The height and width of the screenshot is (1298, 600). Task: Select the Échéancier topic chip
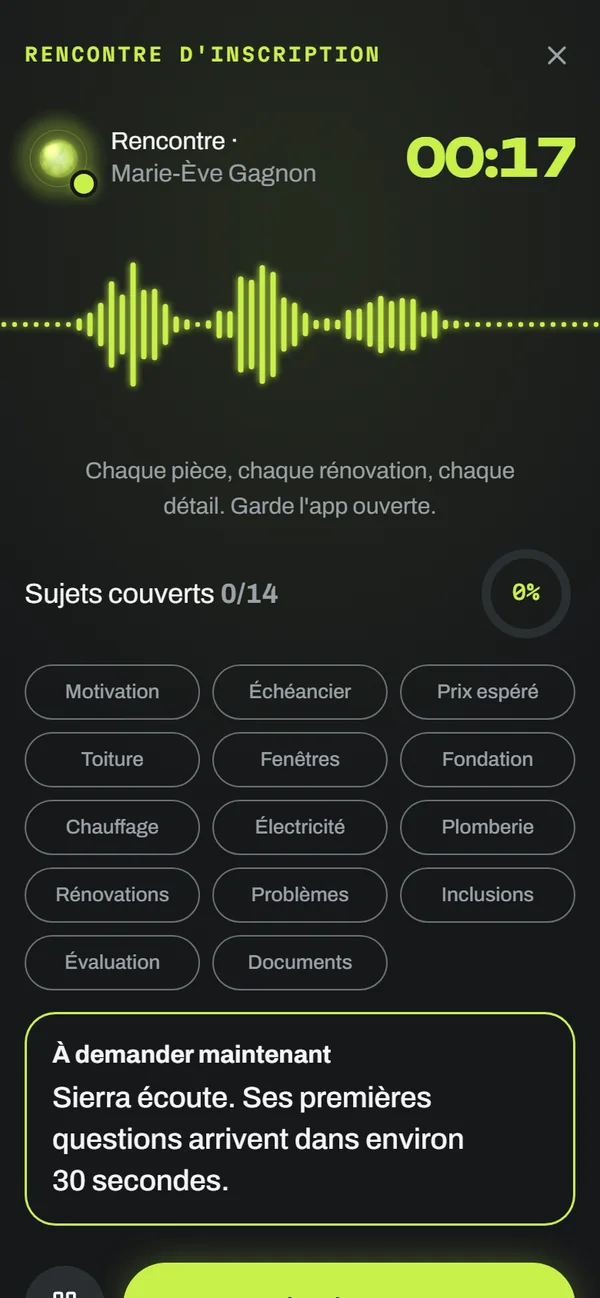(300, 692)
